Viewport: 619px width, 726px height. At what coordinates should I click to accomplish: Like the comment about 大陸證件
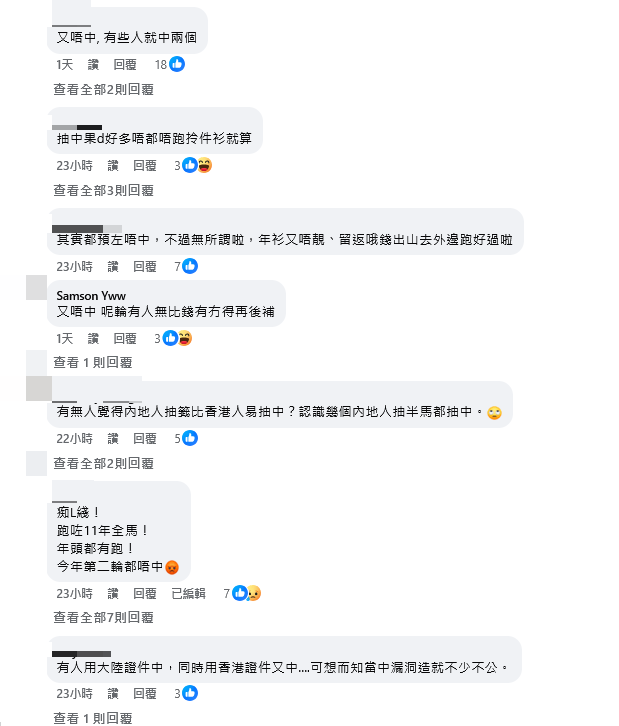click(114, 693)
